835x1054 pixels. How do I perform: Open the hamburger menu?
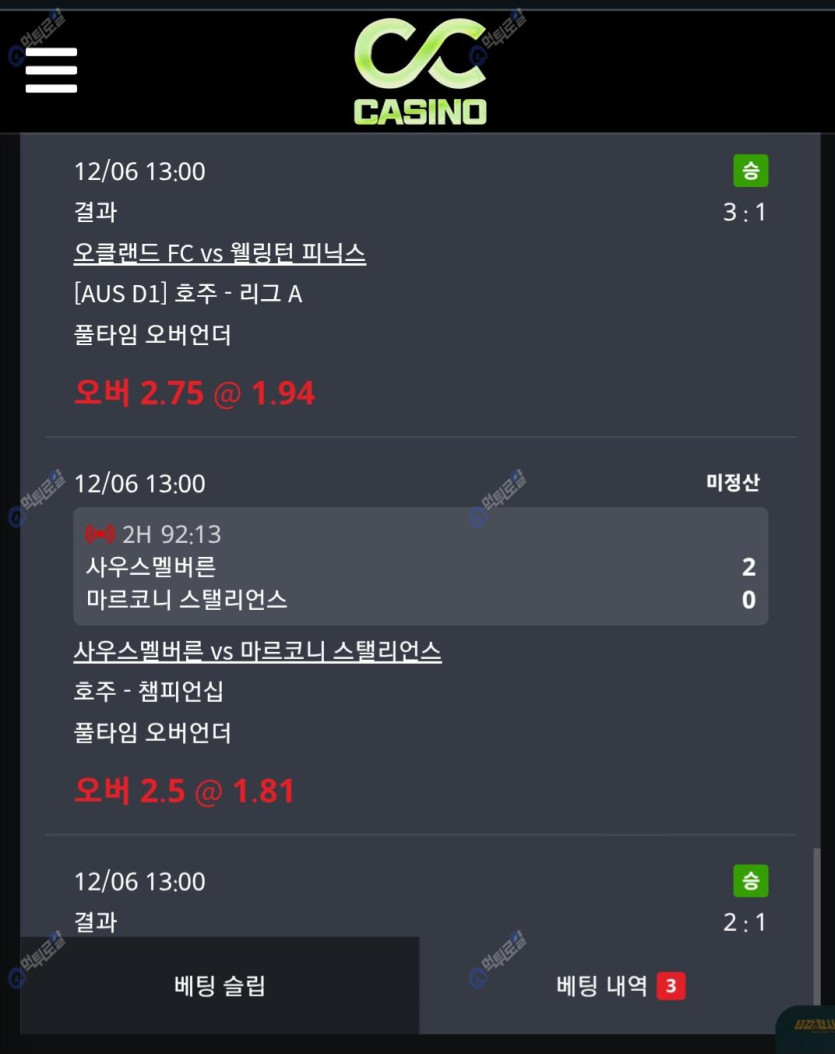pos(51,70)
